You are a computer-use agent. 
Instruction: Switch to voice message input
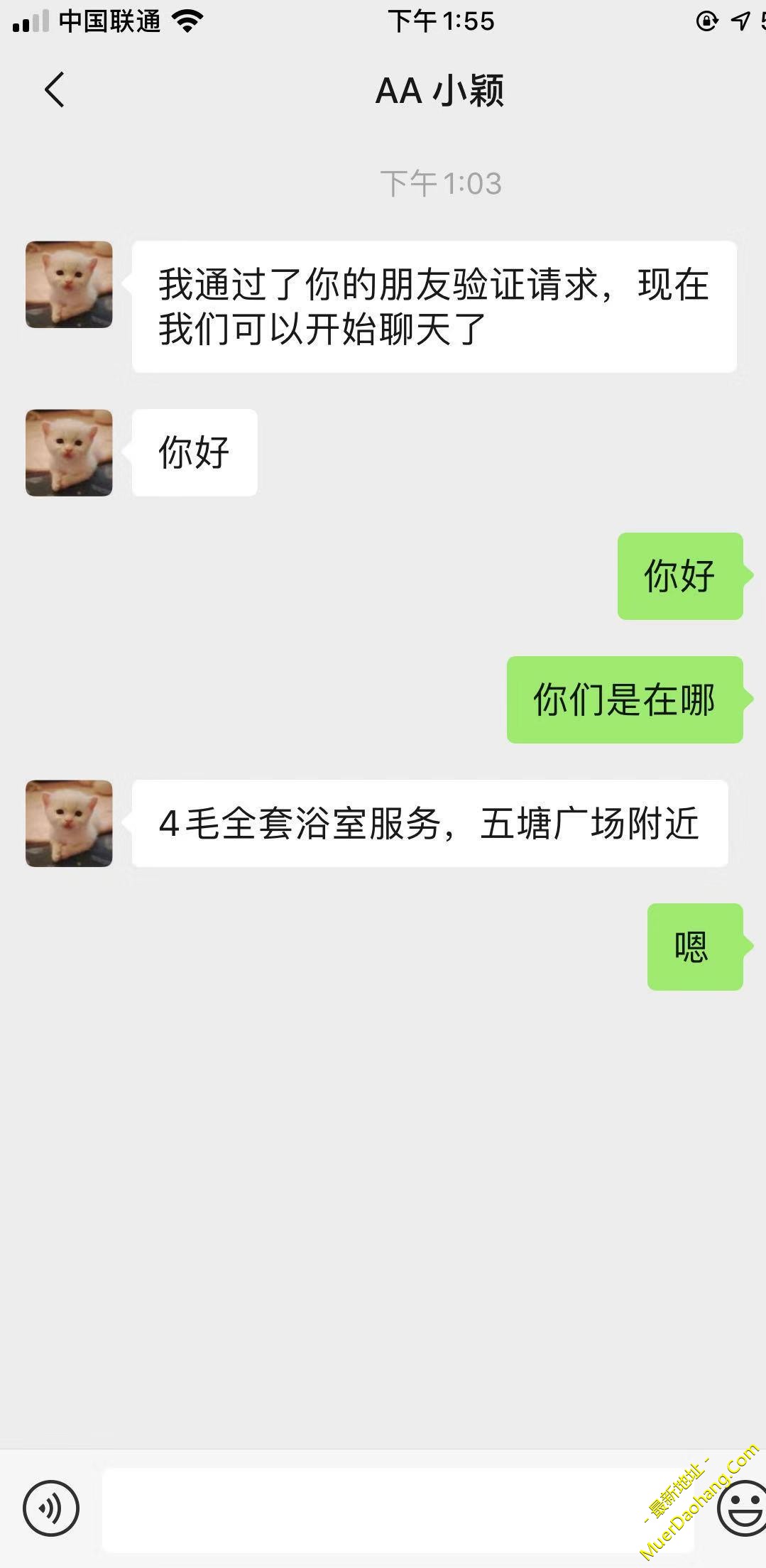51,1508
